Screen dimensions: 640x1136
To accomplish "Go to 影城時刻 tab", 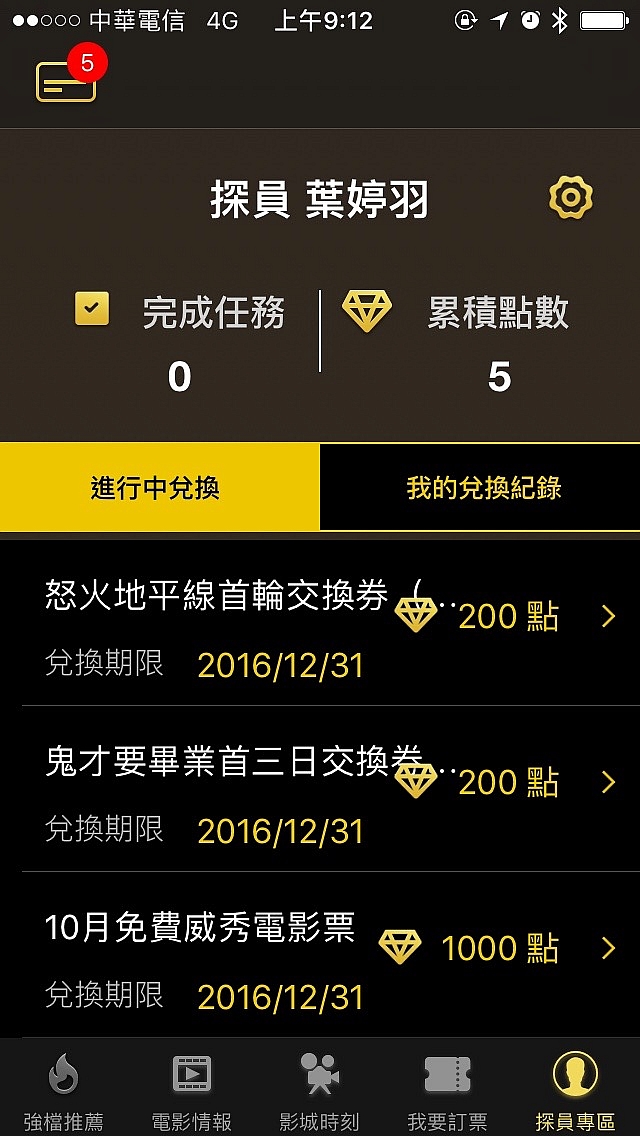I will (x=319, y=1090).
